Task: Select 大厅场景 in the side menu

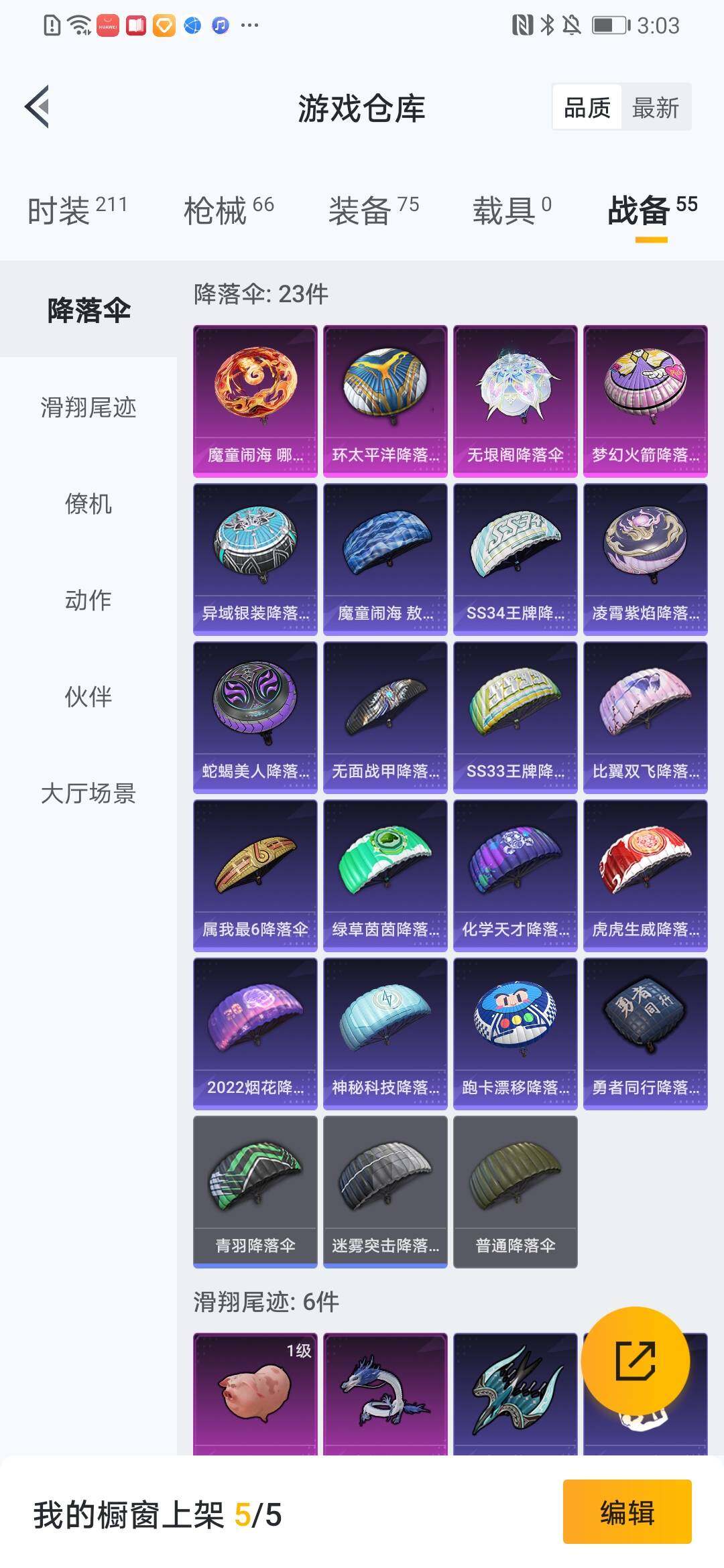Action: click(x=88, y=793)
